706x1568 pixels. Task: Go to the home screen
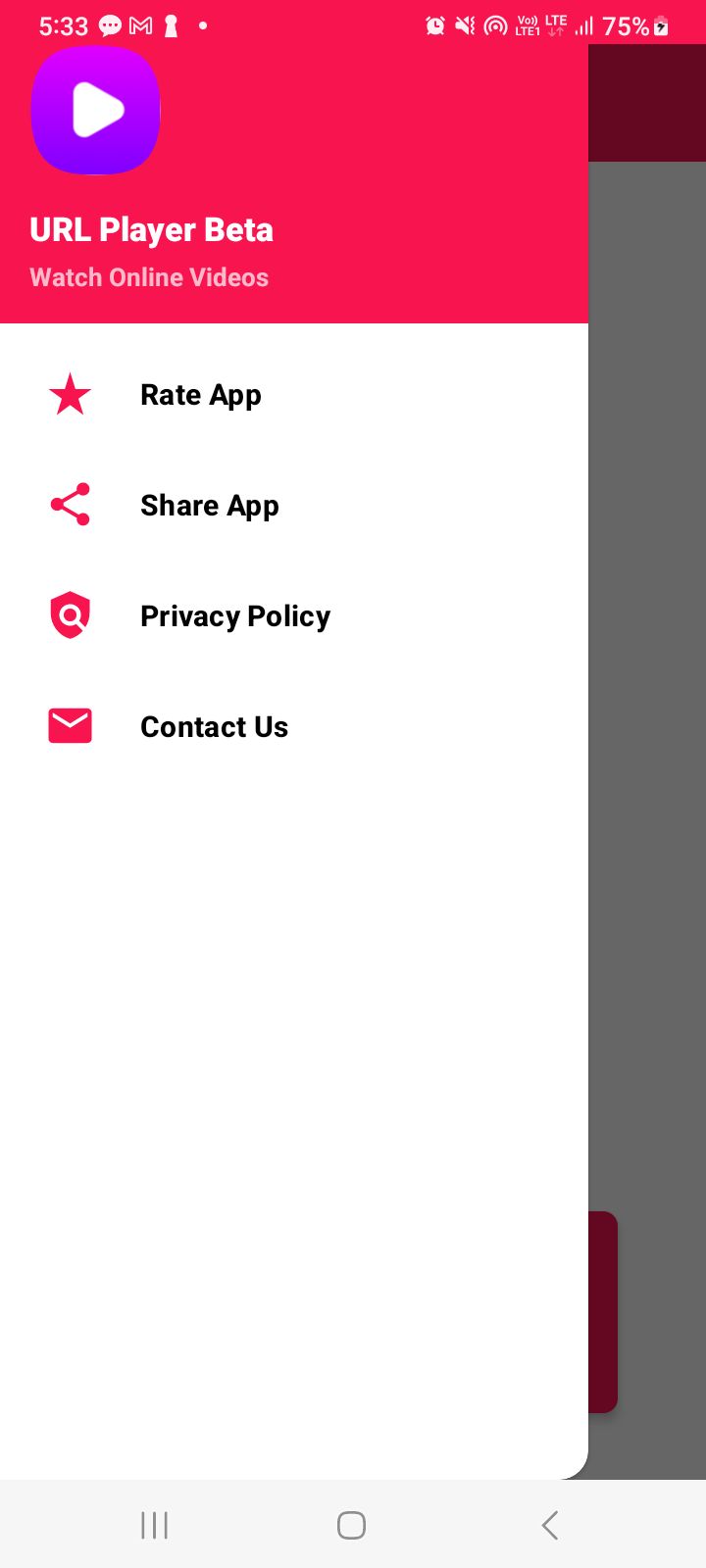click(x=351, y=1525)
